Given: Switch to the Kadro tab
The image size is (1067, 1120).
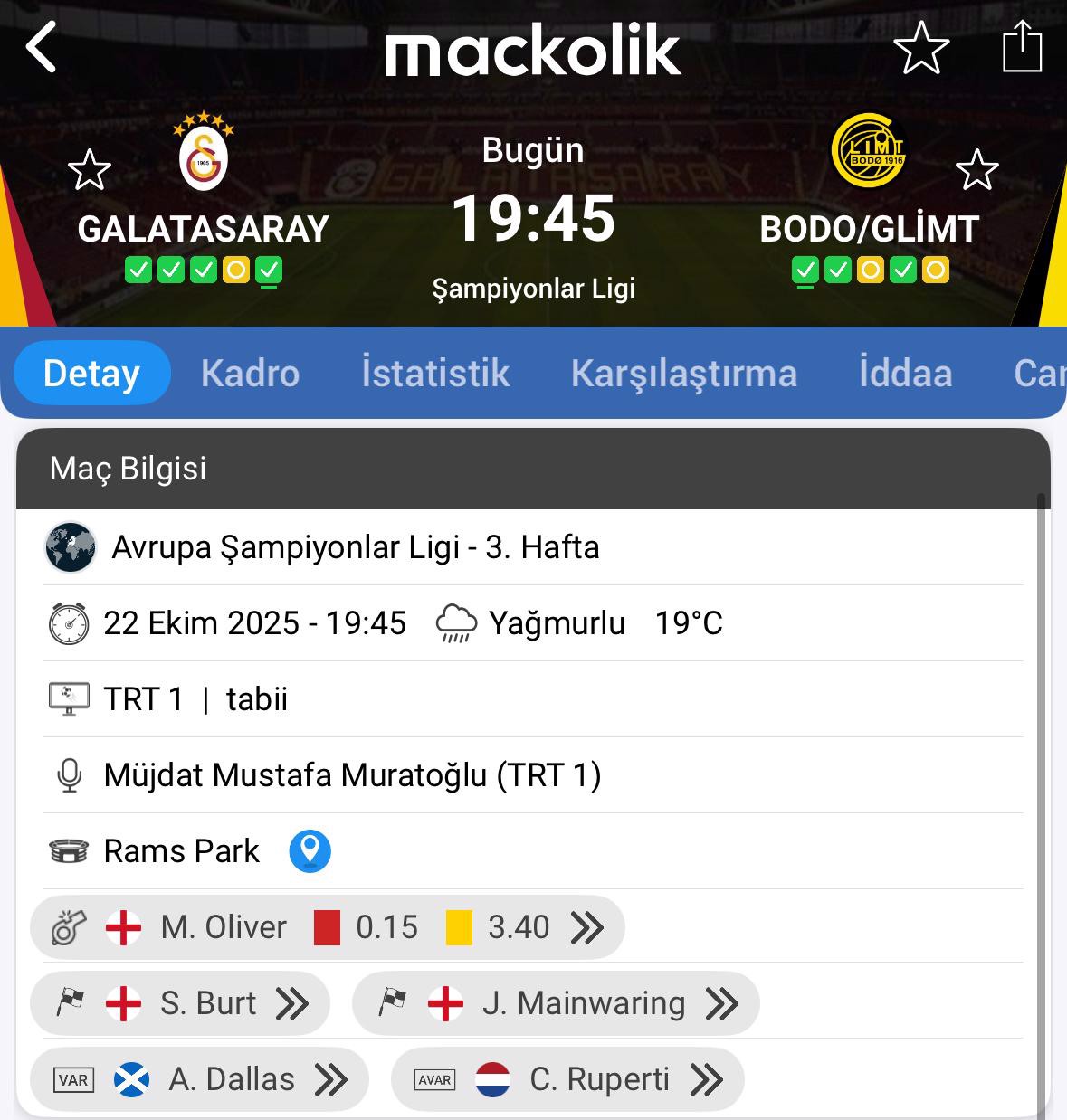Looking at the screenshot, I should coord(250,373).
